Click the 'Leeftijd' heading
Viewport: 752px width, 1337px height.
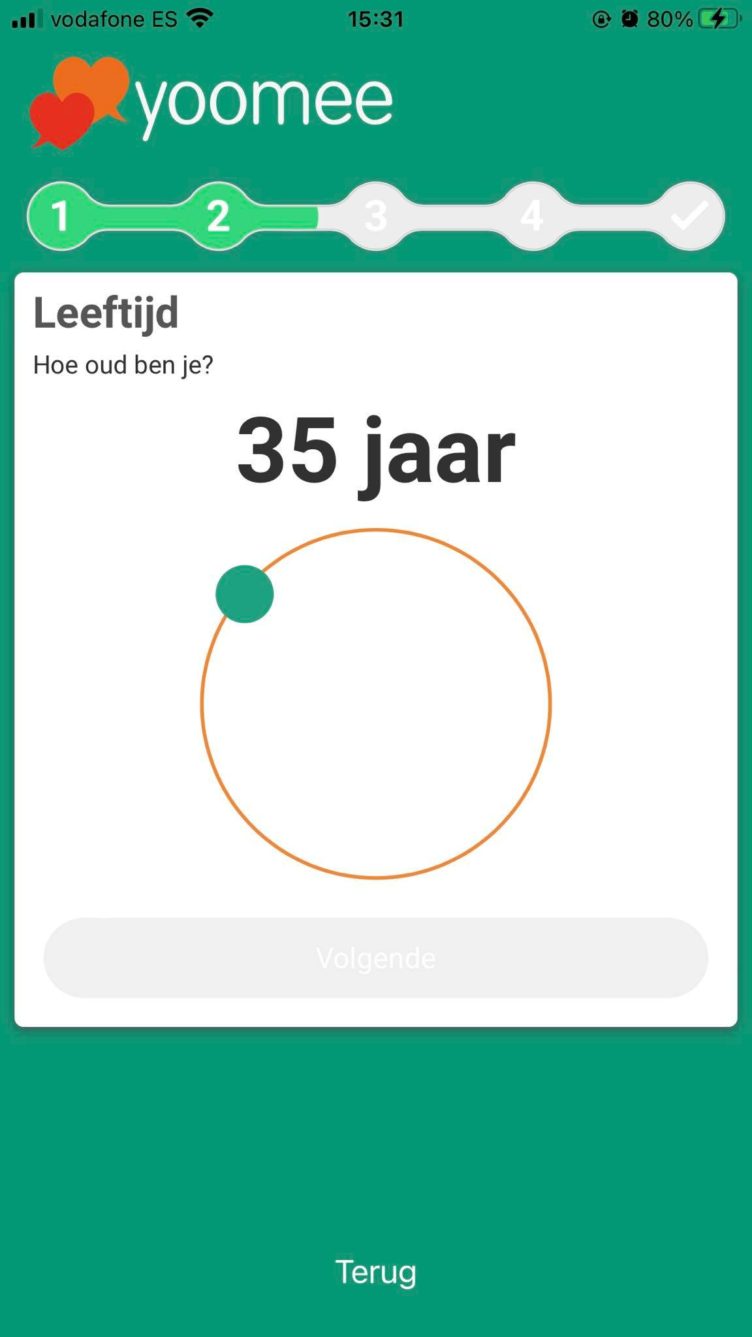(x=106, y=312)
